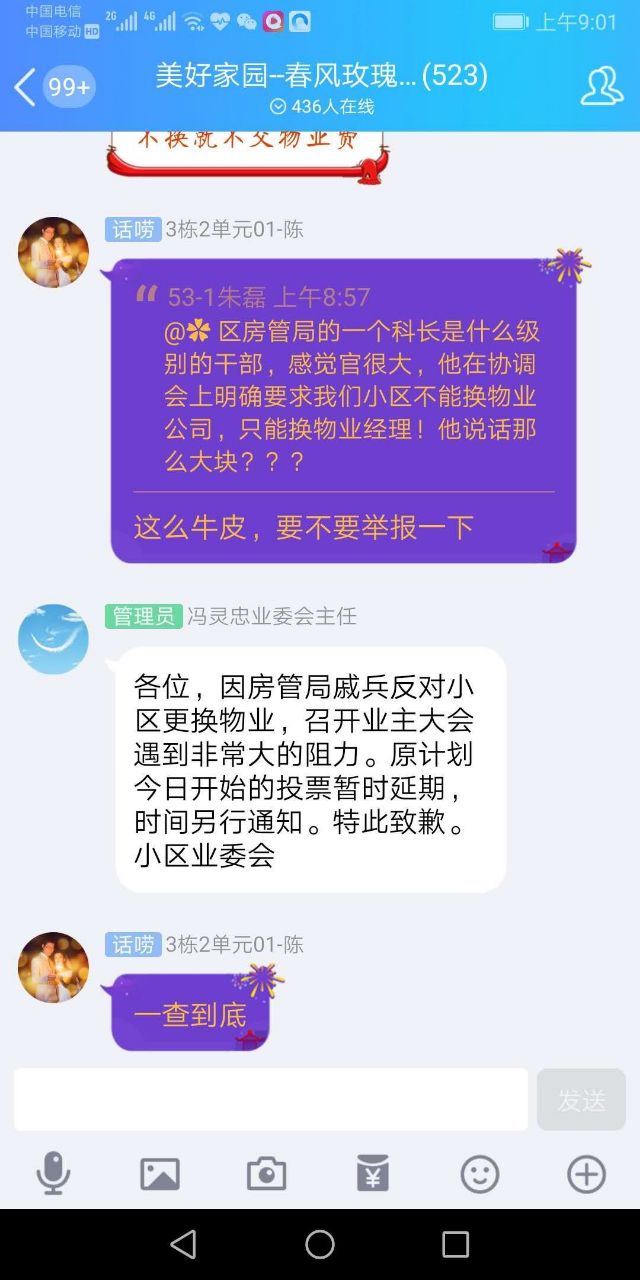
Task: Expand more options with the plus icon
Action: pyautogui.click(x=586, y=1173)
